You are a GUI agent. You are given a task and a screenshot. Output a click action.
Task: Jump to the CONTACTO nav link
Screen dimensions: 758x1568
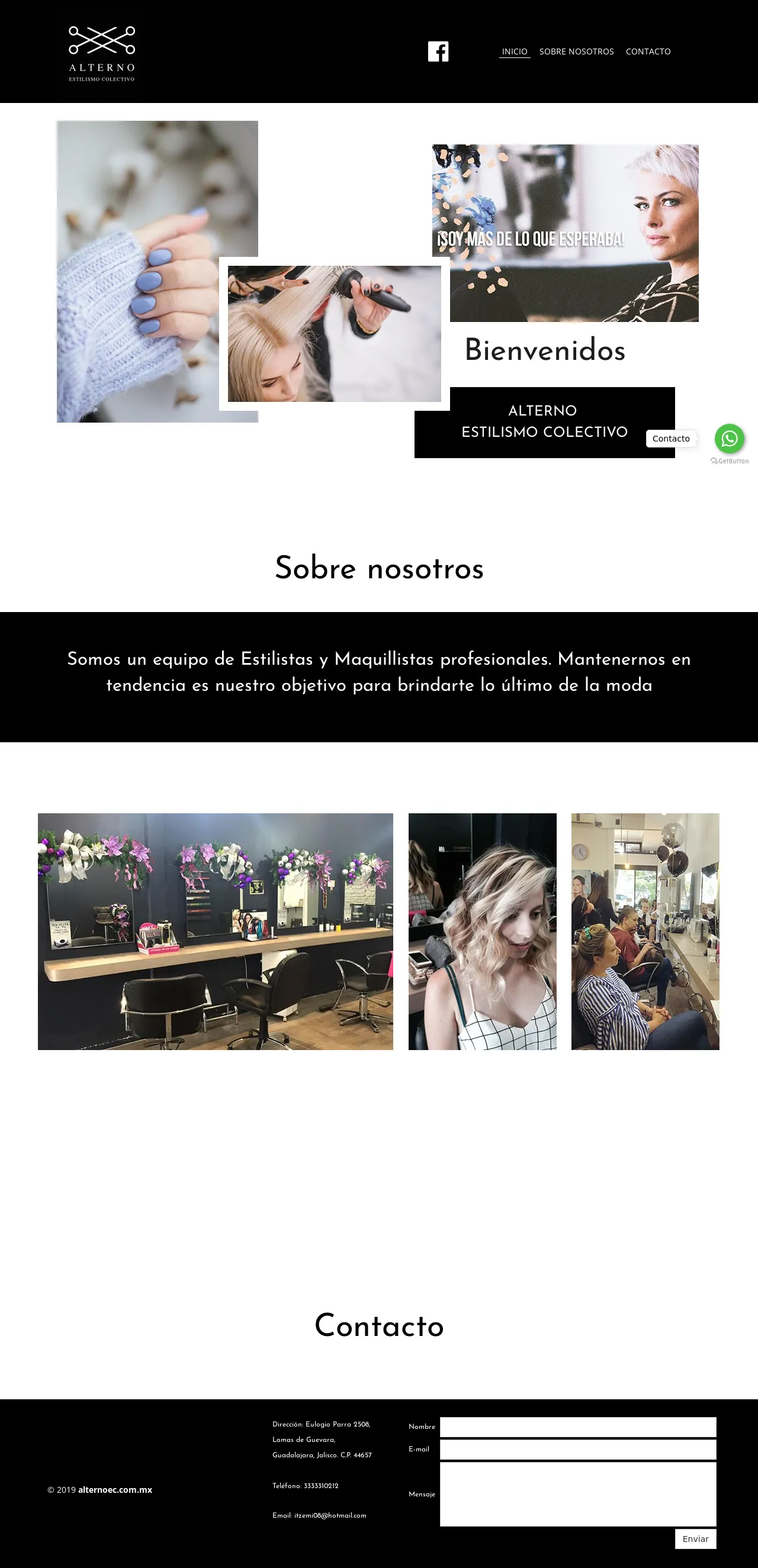click(x=648, y=51)
